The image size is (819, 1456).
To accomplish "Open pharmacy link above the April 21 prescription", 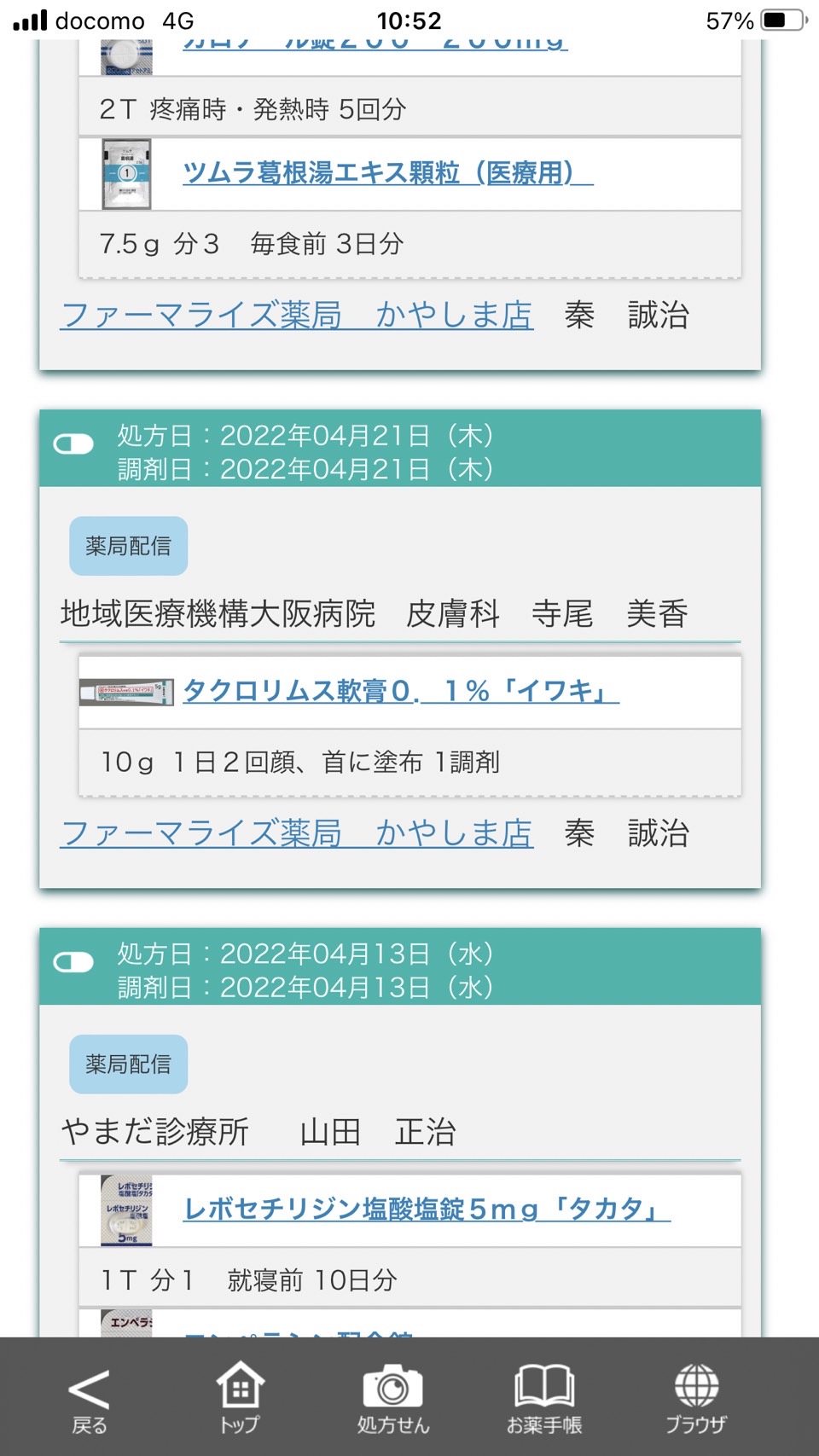I will [297, 315].
